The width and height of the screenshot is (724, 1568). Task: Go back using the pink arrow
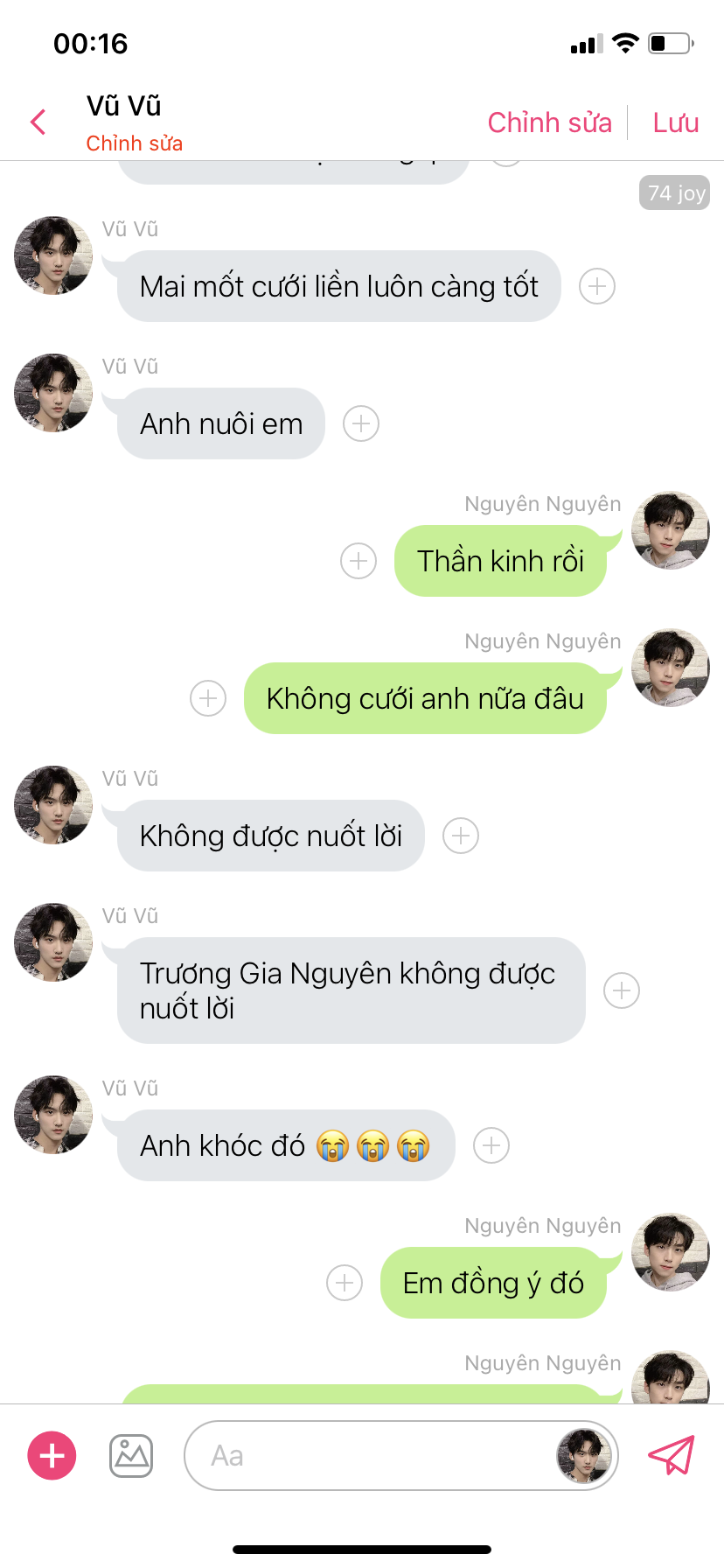point(38,122)
